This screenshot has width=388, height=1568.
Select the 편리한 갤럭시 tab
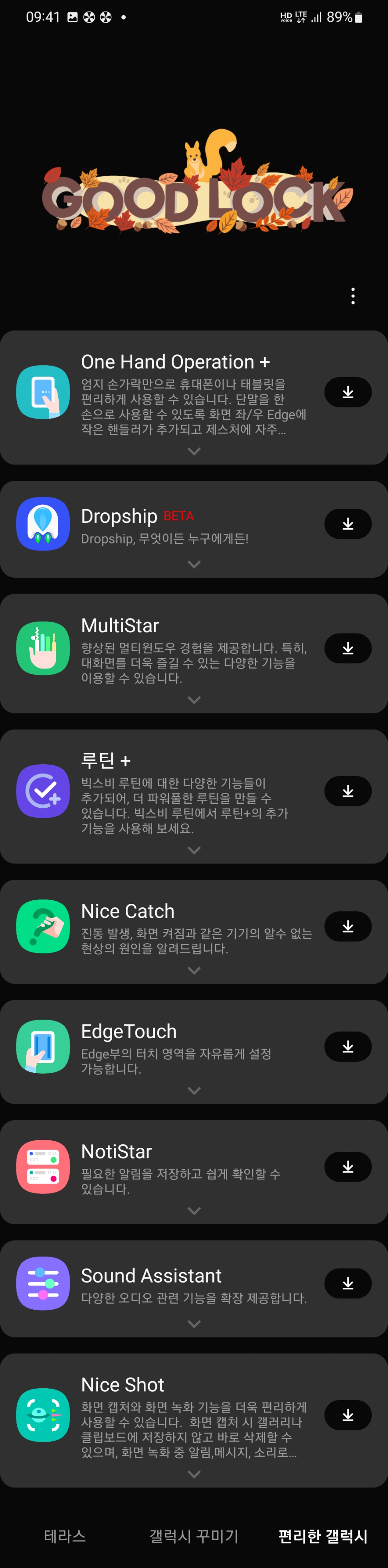(323, 1536)
